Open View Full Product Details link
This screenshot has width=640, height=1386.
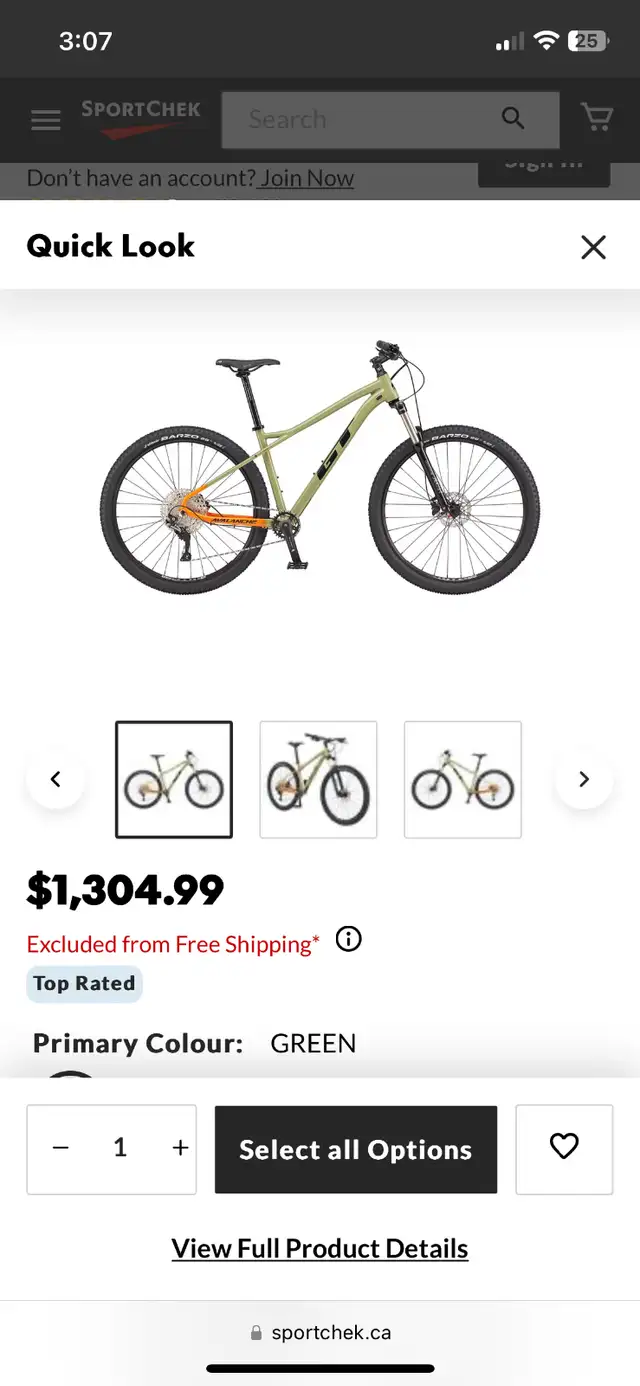tap(320, 1249)
